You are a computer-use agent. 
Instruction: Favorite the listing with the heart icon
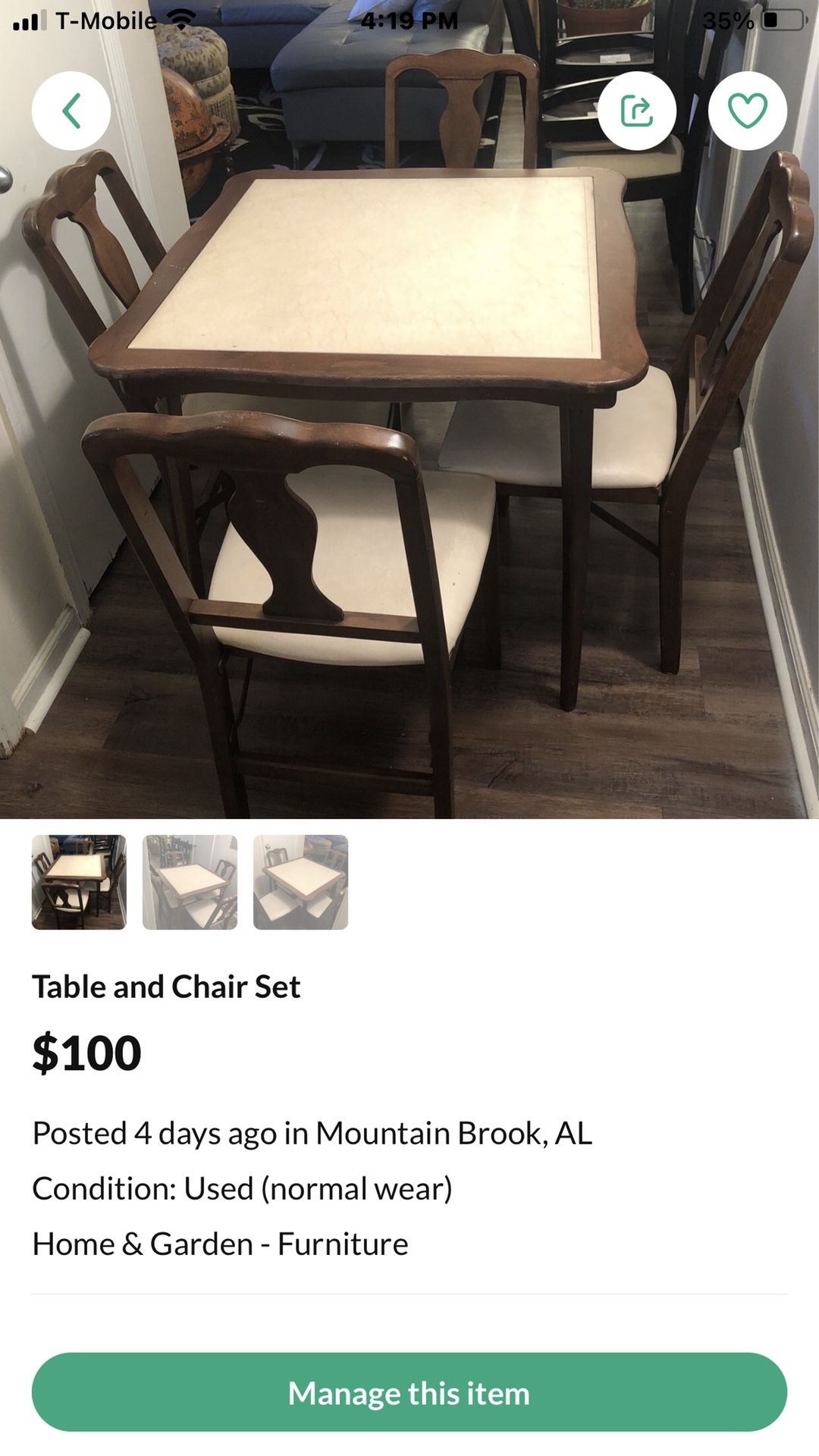[x=748, y=110]
